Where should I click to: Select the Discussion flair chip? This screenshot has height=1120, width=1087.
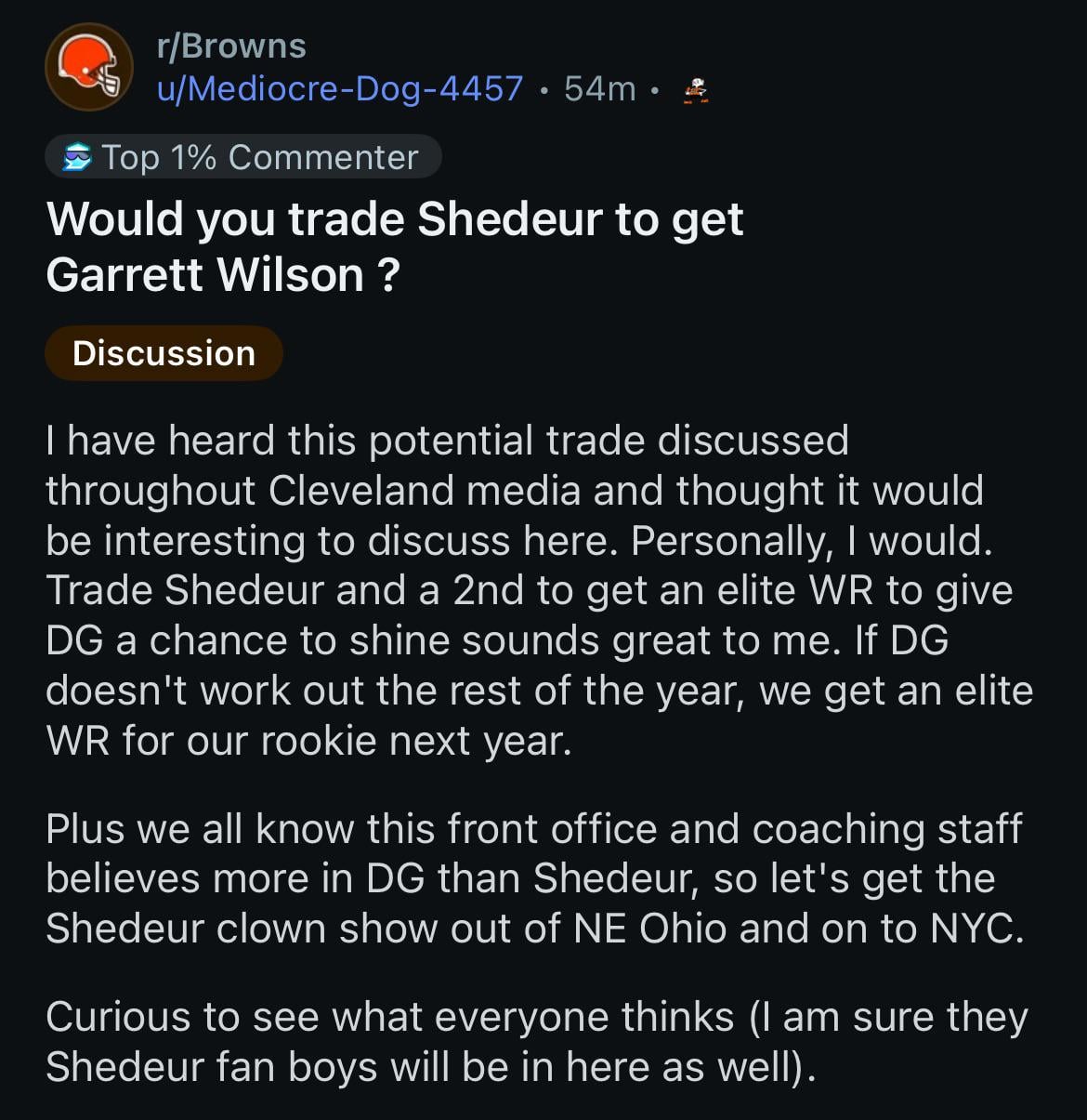(x=164, y=354)
